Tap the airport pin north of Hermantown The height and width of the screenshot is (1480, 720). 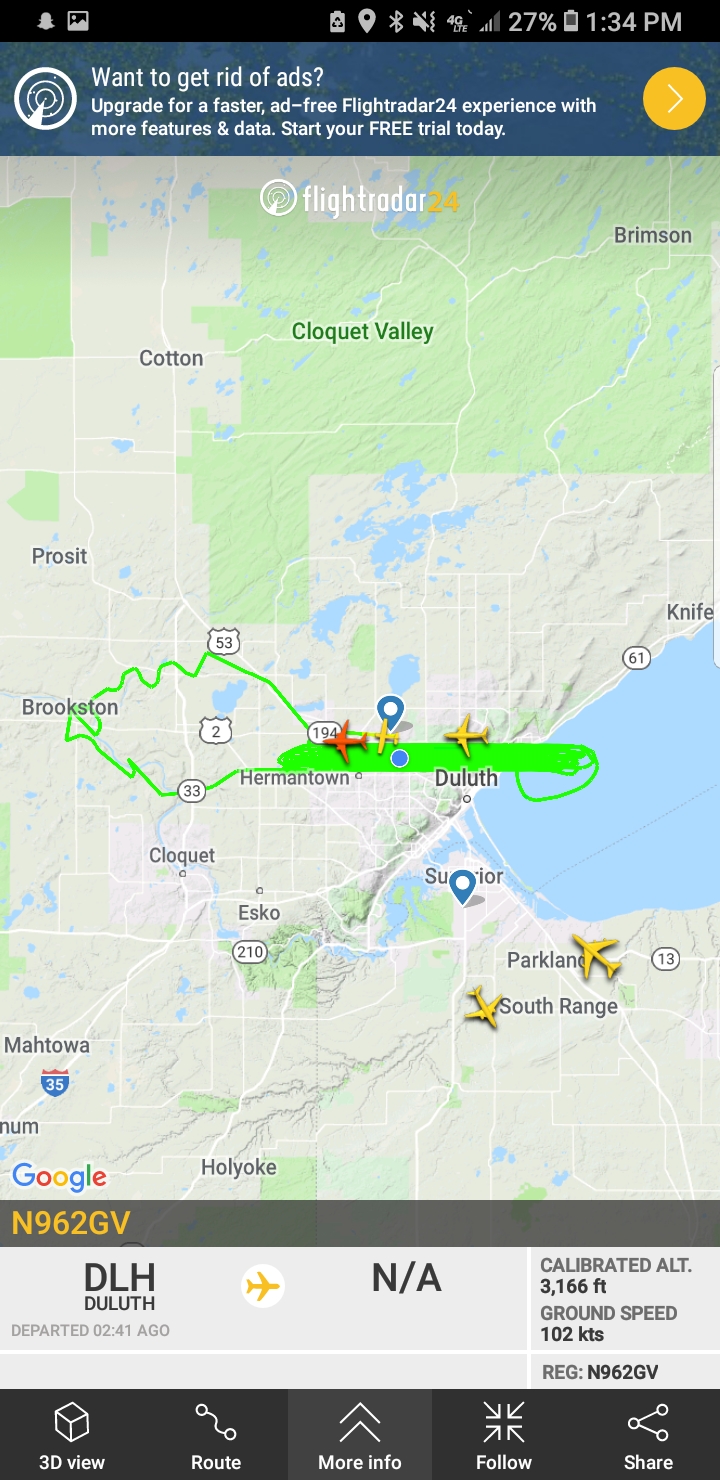coord(390,712)
